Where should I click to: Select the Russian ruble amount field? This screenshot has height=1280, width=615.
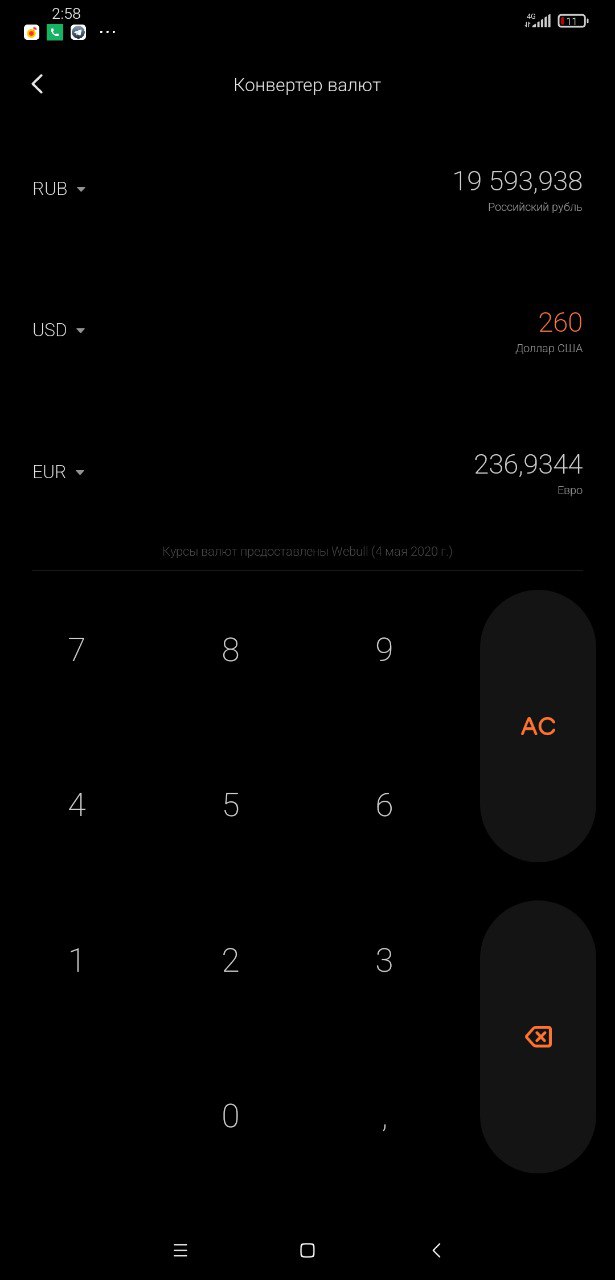pyautogui.click(x=516, y=182)
